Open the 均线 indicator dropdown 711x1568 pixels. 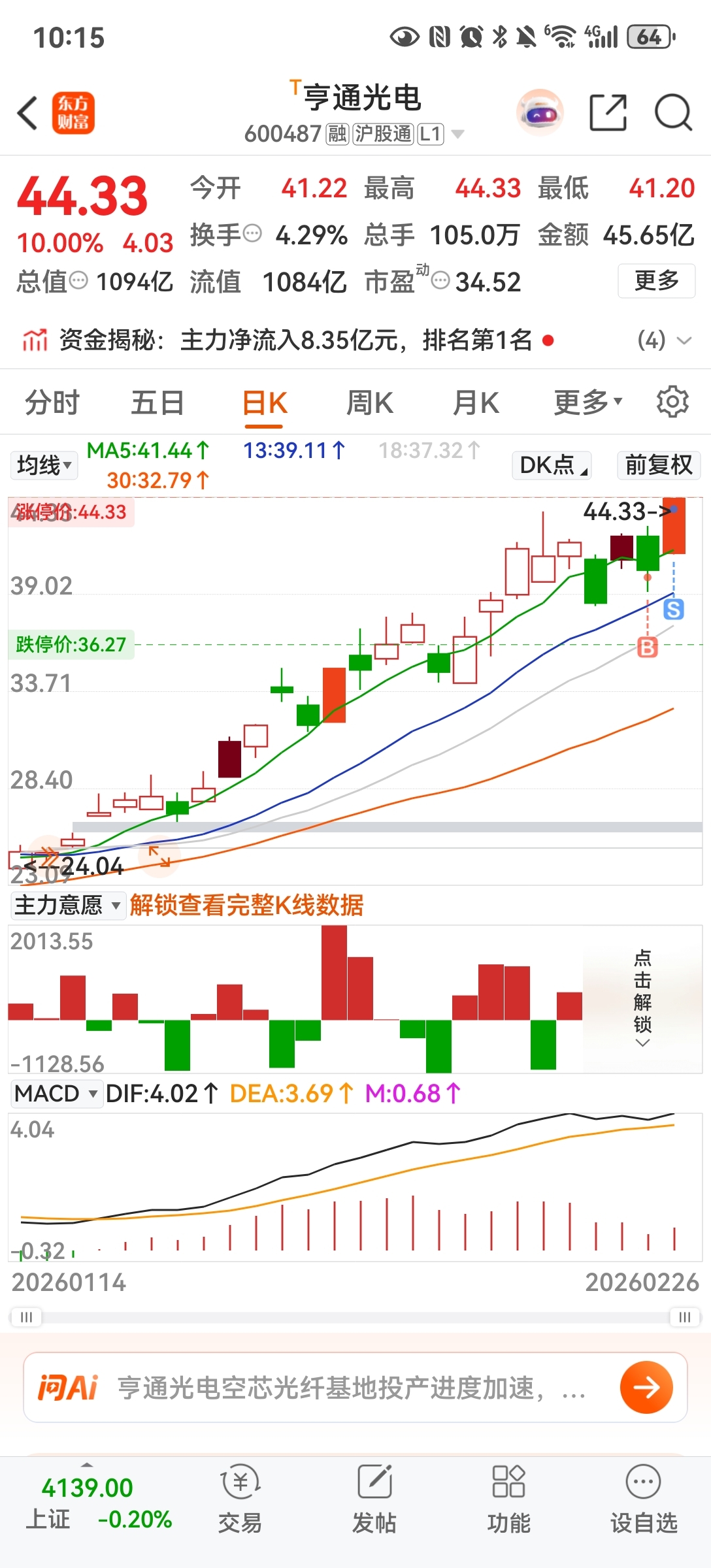pos(44,465)
